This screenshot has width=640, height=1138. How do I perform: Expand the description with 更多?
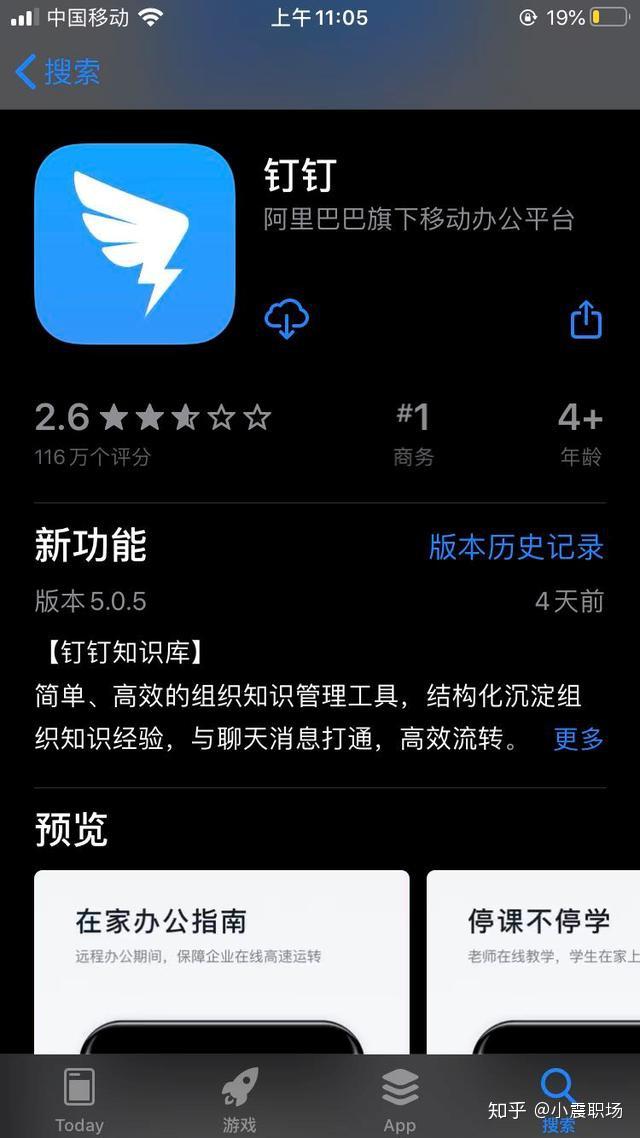[x=579, y=739]
